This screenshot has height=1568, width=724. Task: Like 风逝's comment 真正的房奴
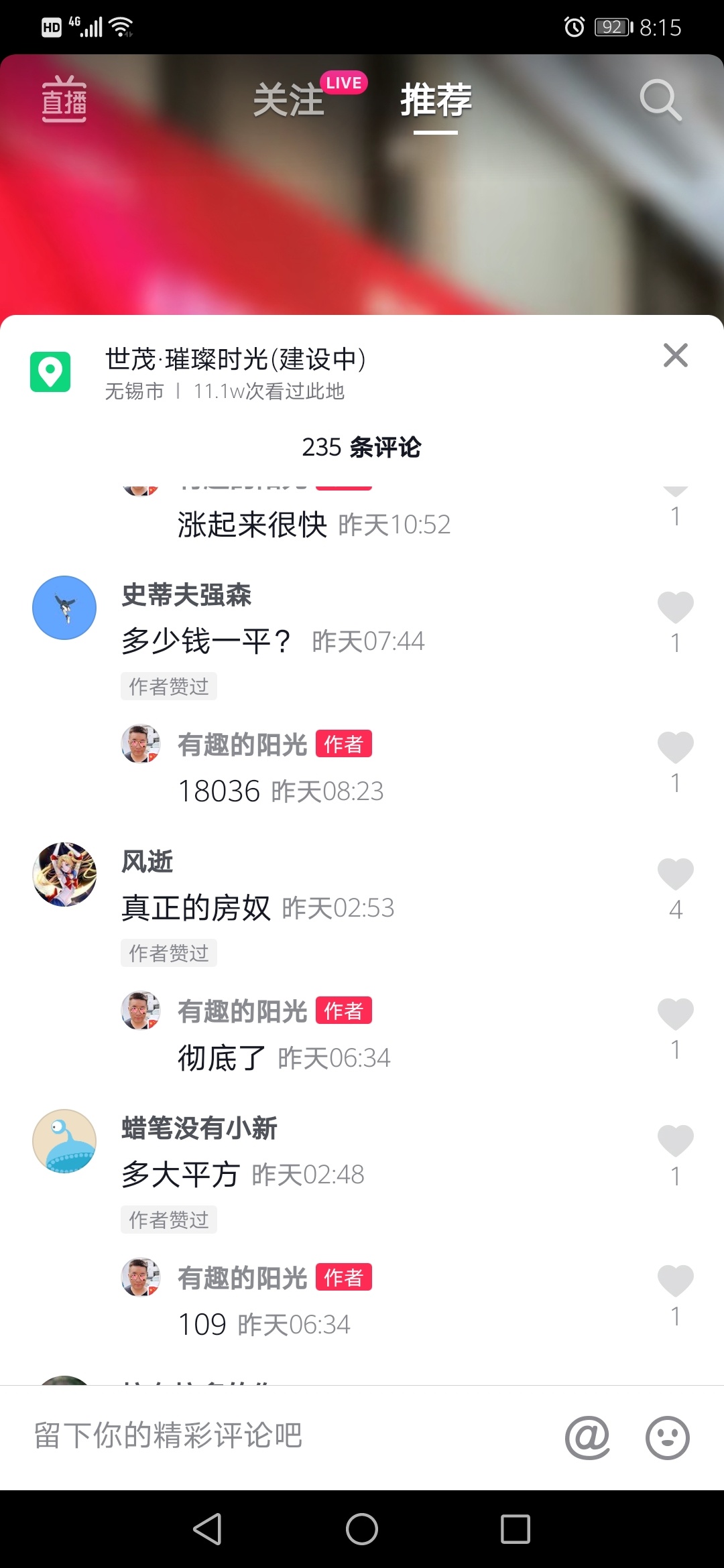coord(675,874)
